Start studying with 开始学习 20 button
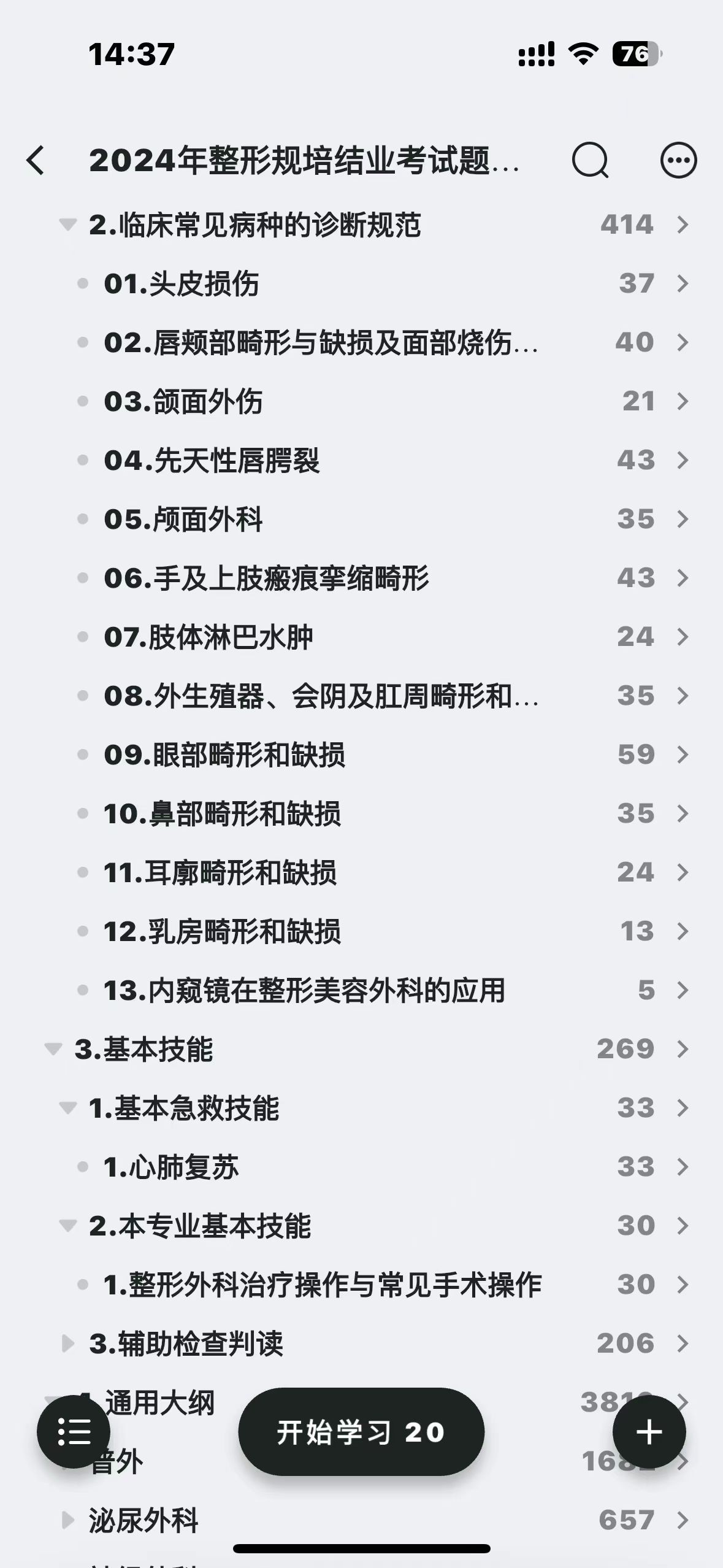 point(361,1432)
